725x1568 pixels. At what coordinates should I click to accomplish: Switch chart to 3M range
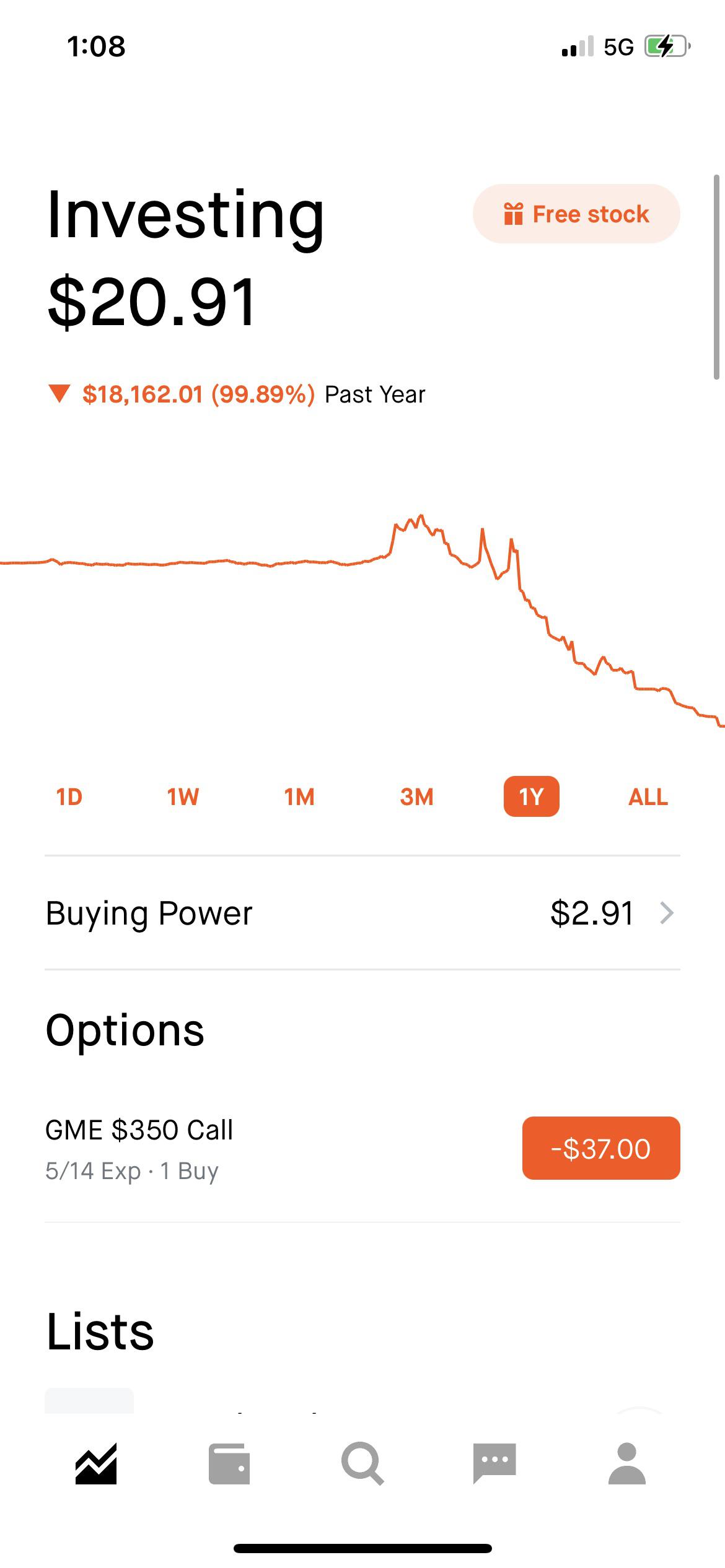pos(416,796)
